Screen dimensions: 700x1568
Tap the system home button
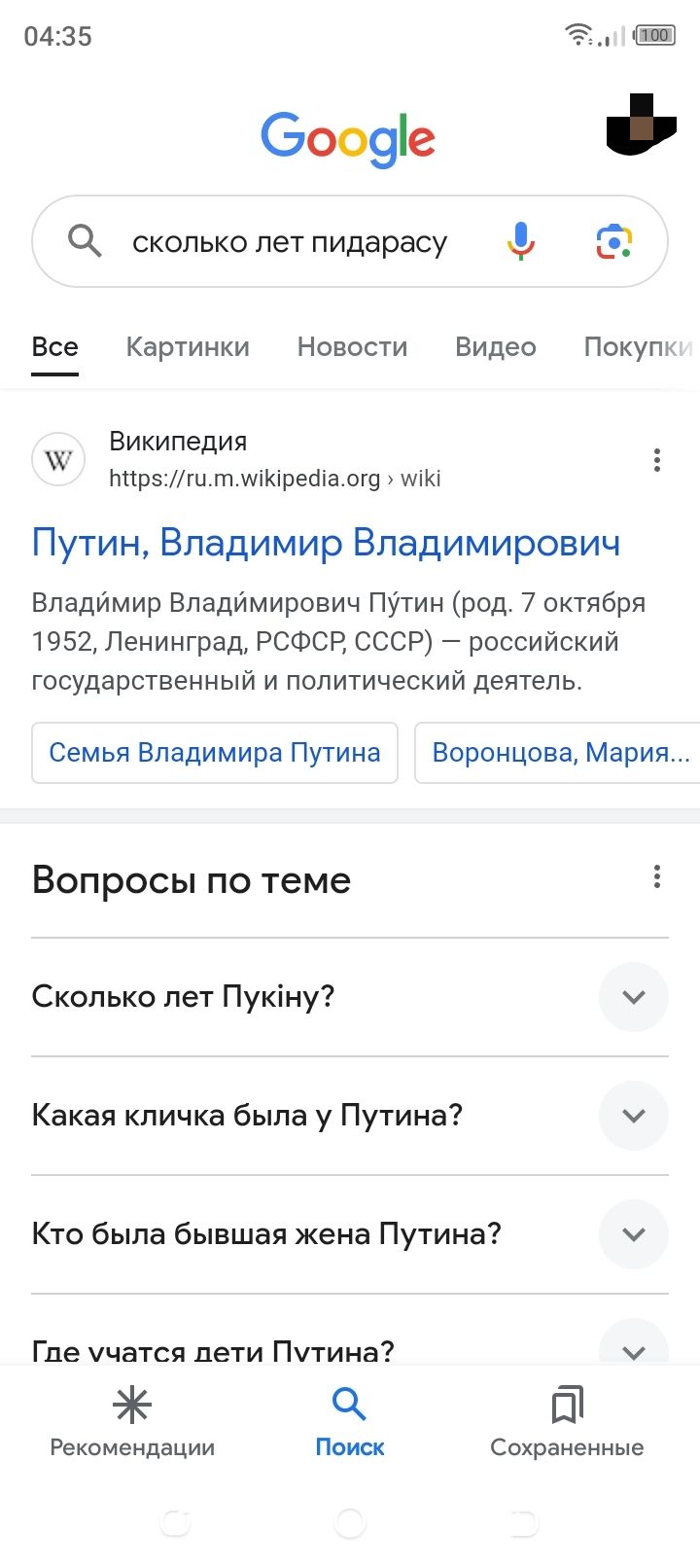[x=350, y=1523]
